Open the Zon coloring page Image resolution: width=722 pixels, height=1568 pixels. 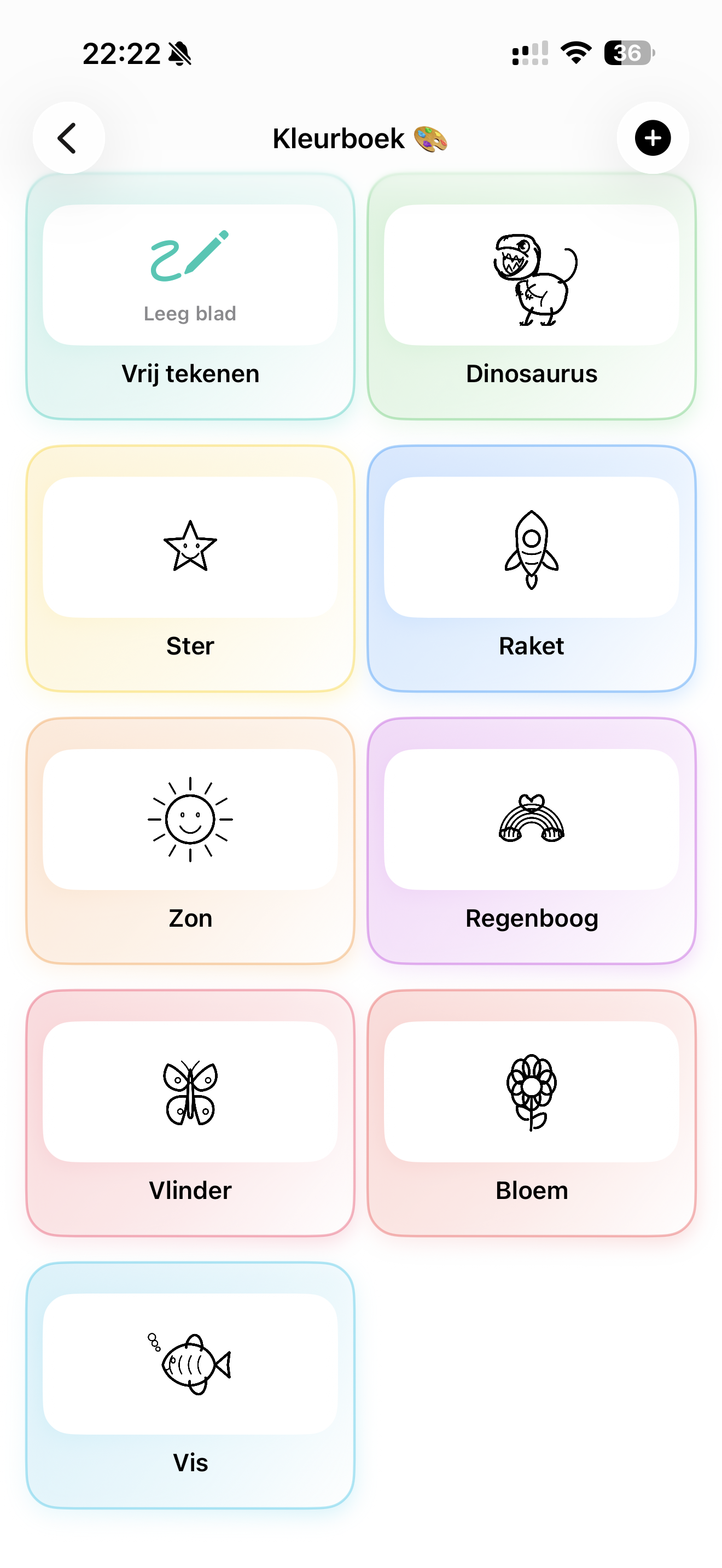coord(190,841)
